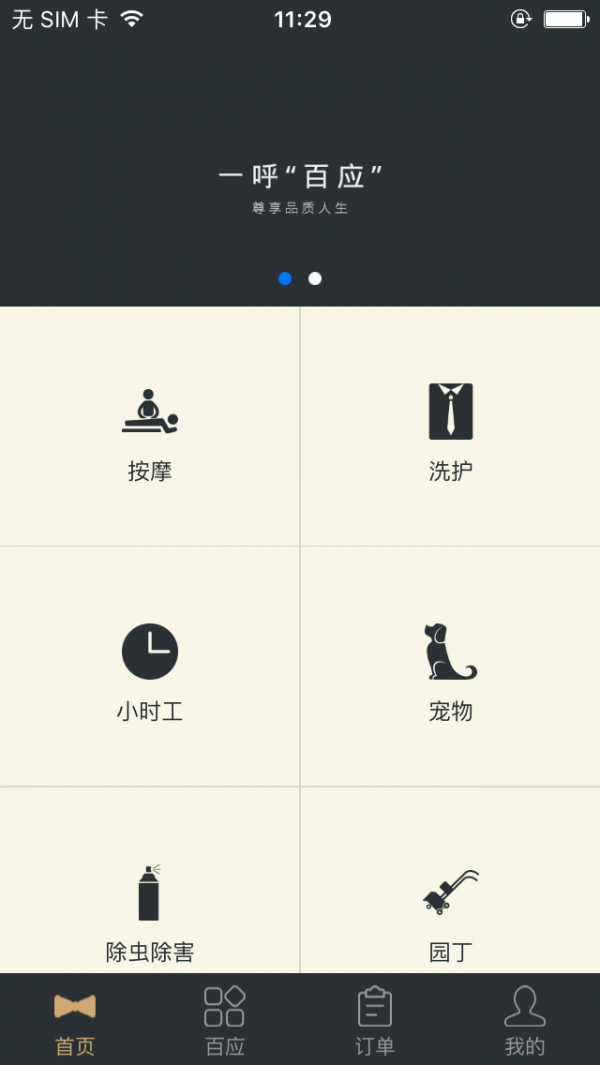Jump to the second banner page dot
Viewport: 600px width, 1065px height.
point(315,278)
